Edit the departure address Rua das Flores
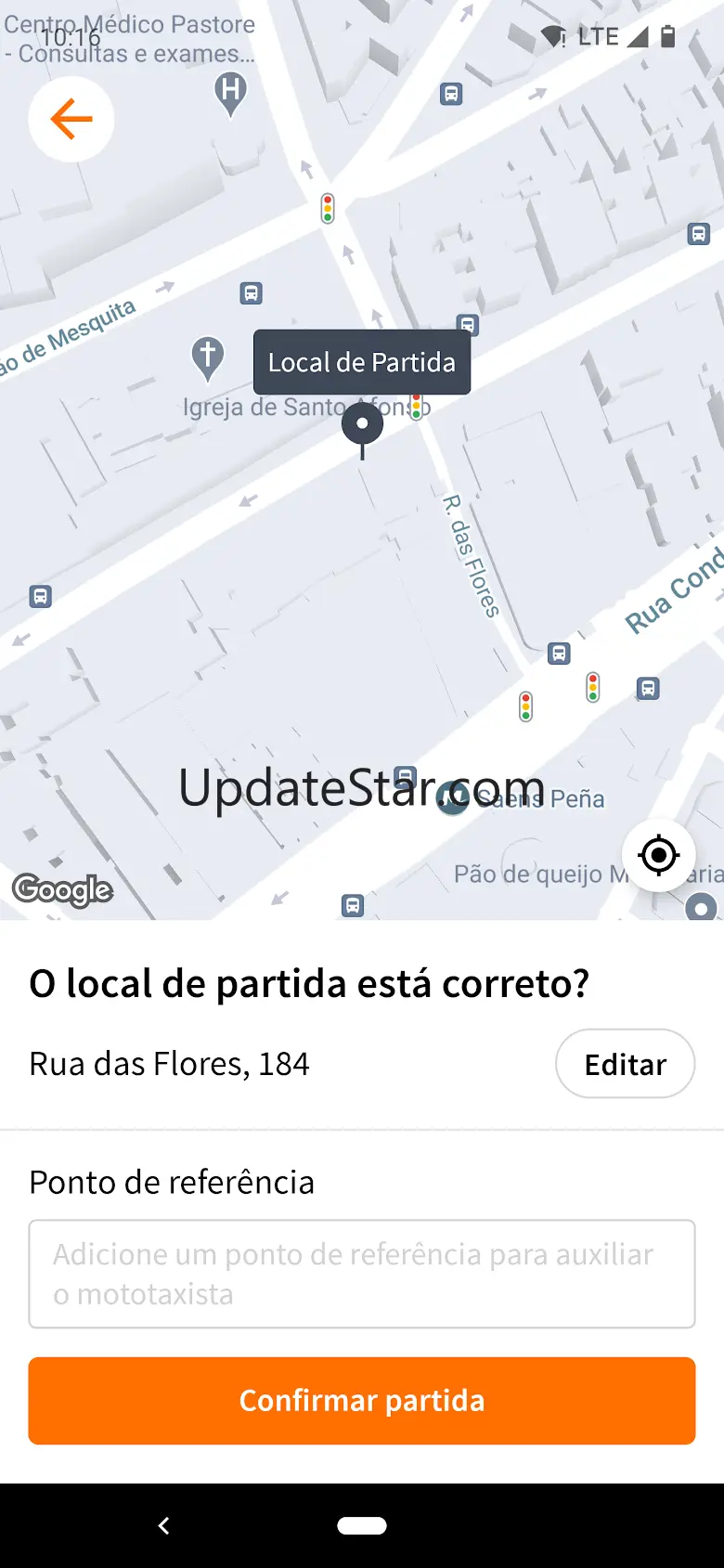 625,1064
